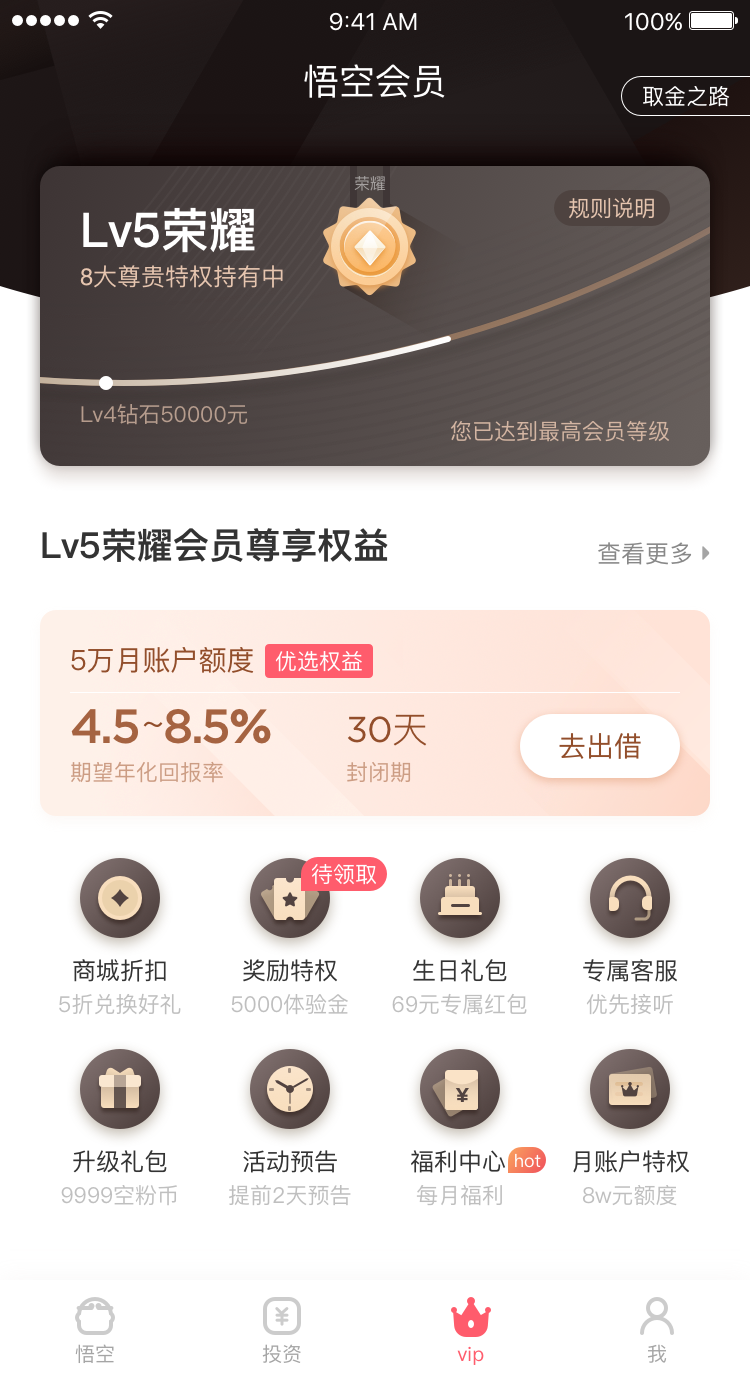750x1378 pixels.
Task: Open the Lv5荣耀 membership card
Action: click(375, 316)
